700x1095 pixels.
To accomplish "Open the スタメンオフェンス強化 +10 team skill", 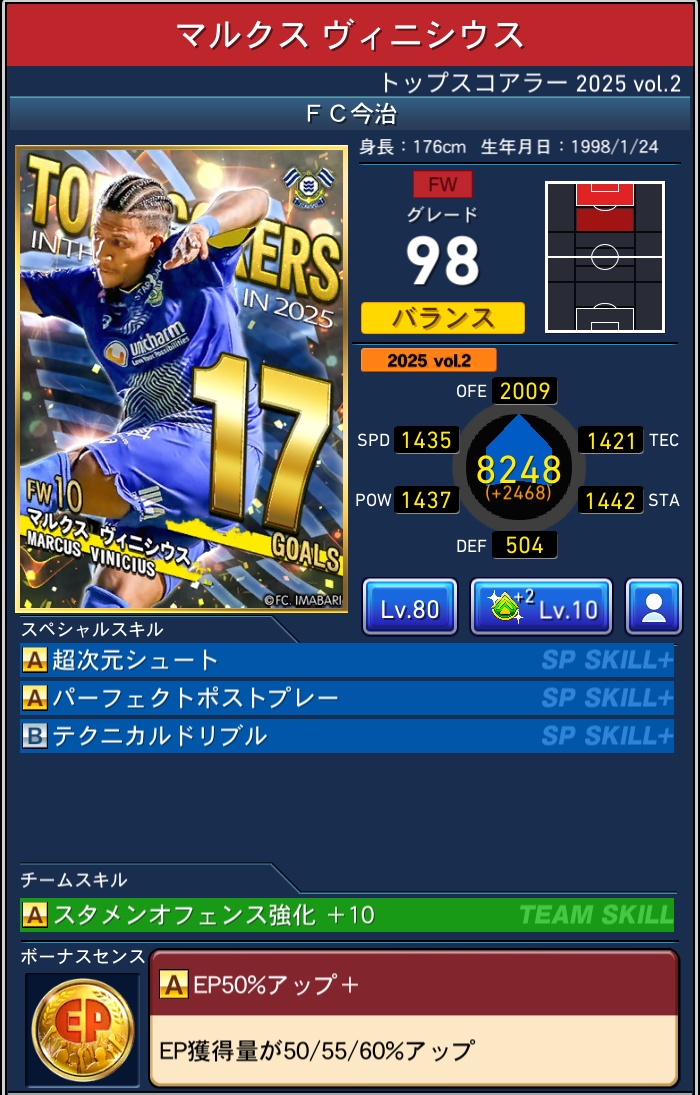I will [x=346, y=914].
